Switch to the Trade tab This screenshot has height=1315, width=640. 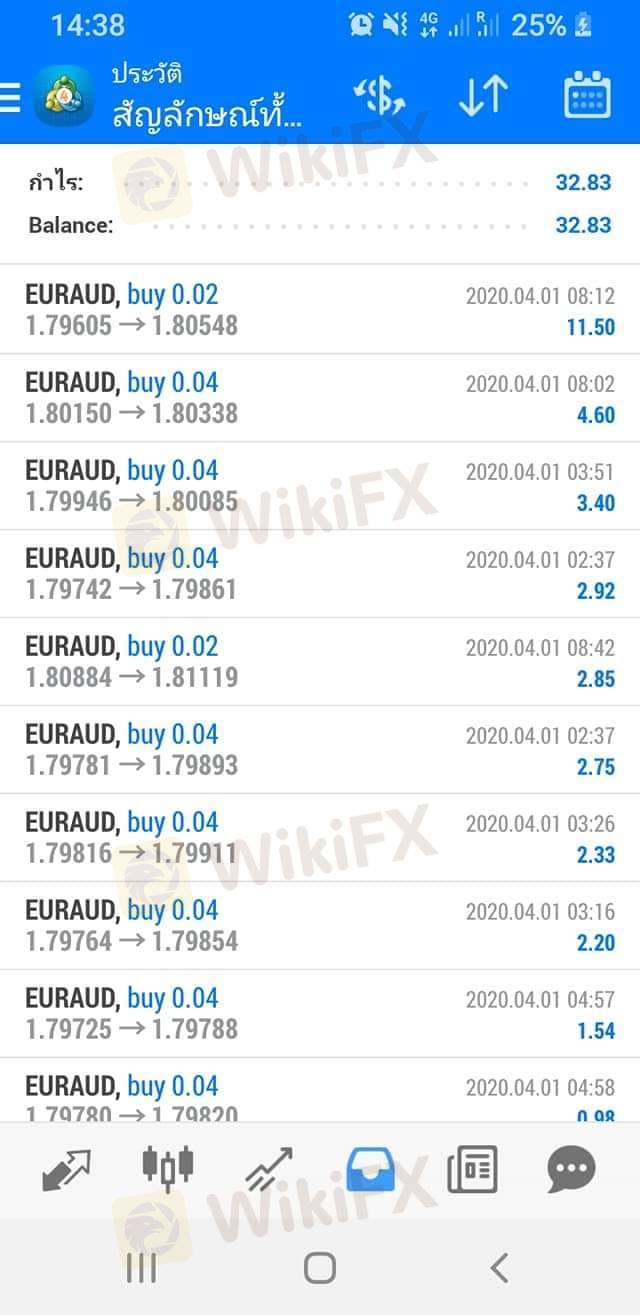click(269, 1169)
